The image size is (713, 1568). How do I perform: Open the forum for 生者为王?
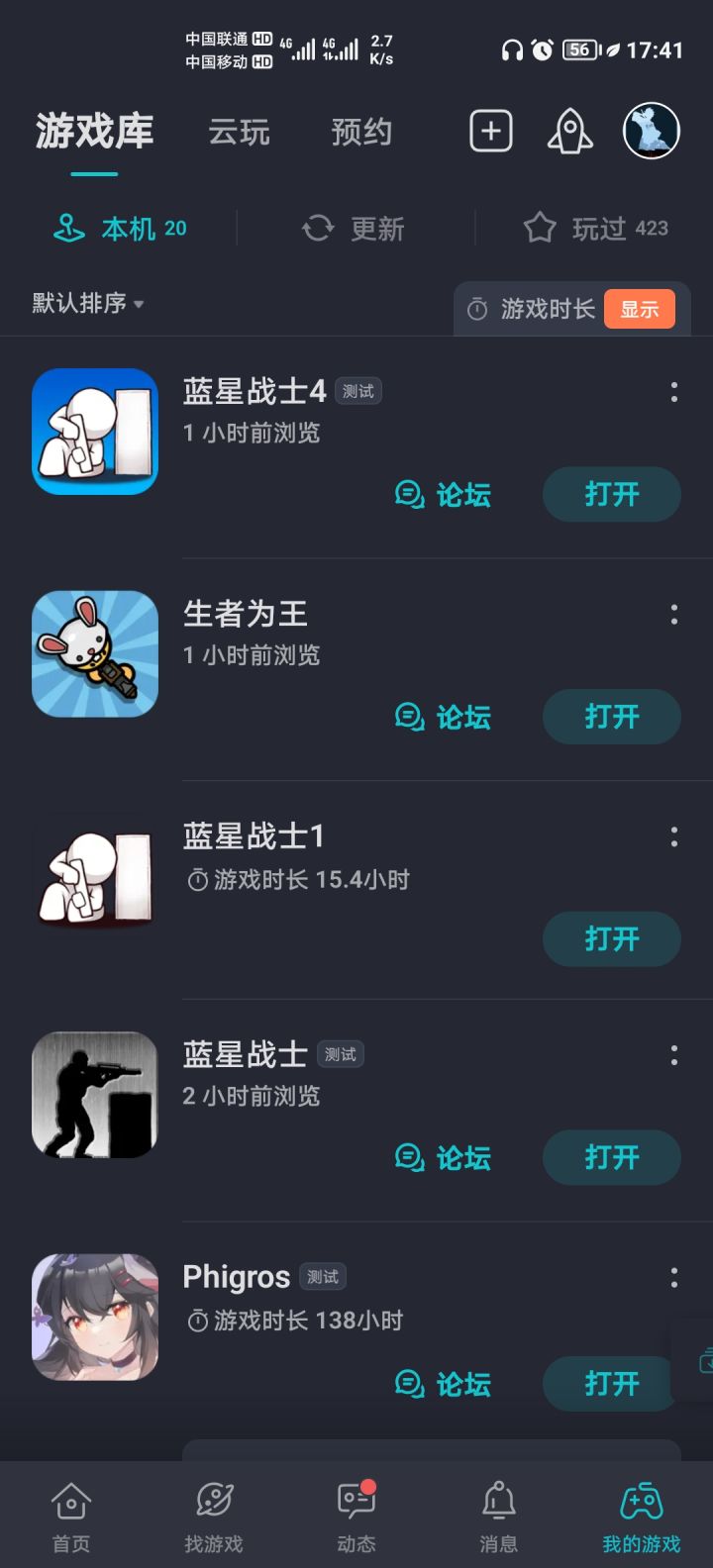coord(443,717)
